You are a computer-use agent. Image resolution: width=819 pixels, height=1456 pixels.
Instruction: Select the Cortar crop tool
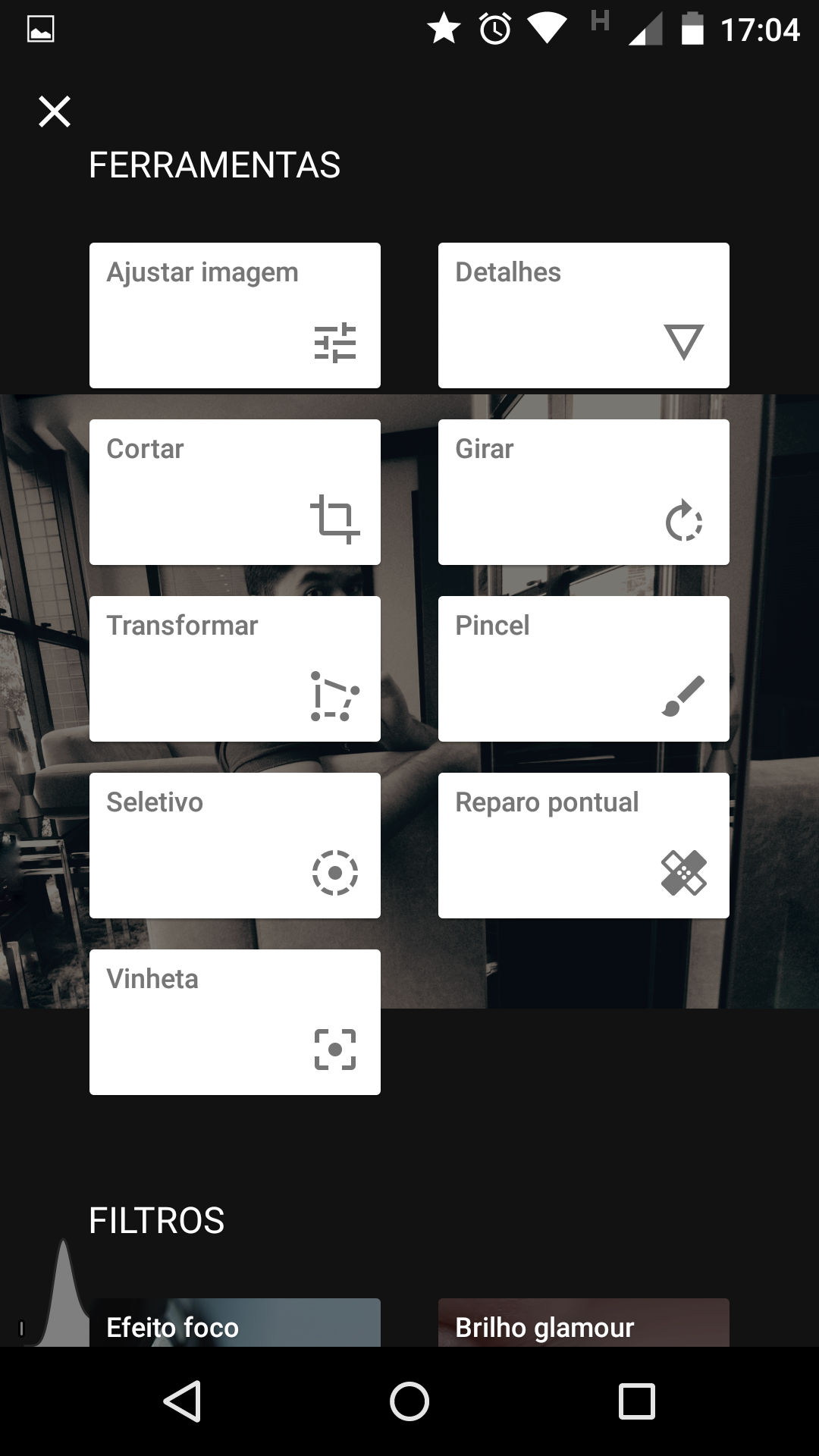click(x=235, y=492)
